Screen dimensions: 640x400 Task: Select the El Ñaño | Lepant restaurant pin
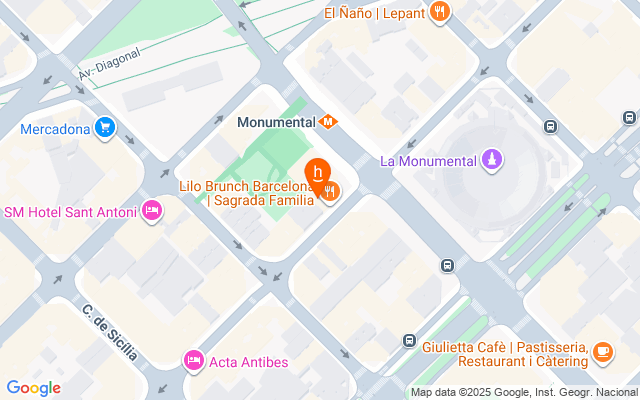(440, 13)
